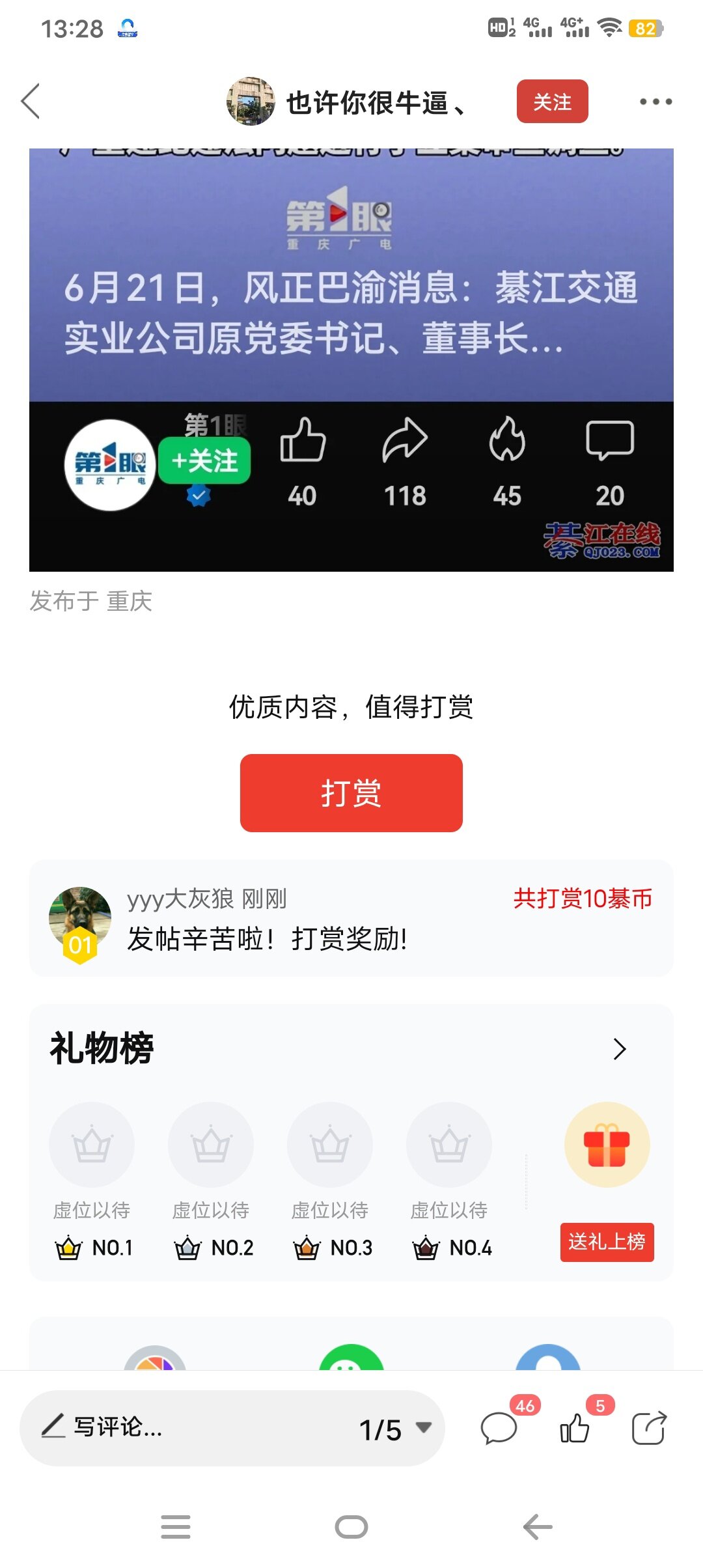Image resolution: width=703 pixels, height=1568 pixels.
Task: Open the author's avatar profile
Action: [250, 102]
